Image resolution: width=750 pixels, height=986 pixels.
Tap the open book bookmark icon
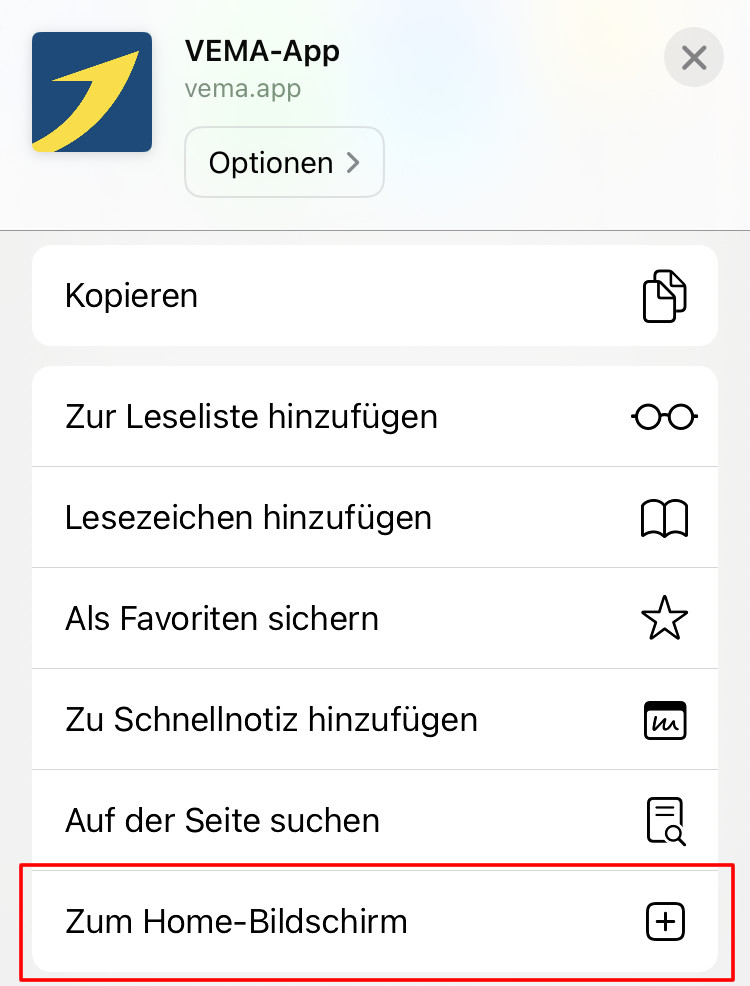tap(664, 517)
